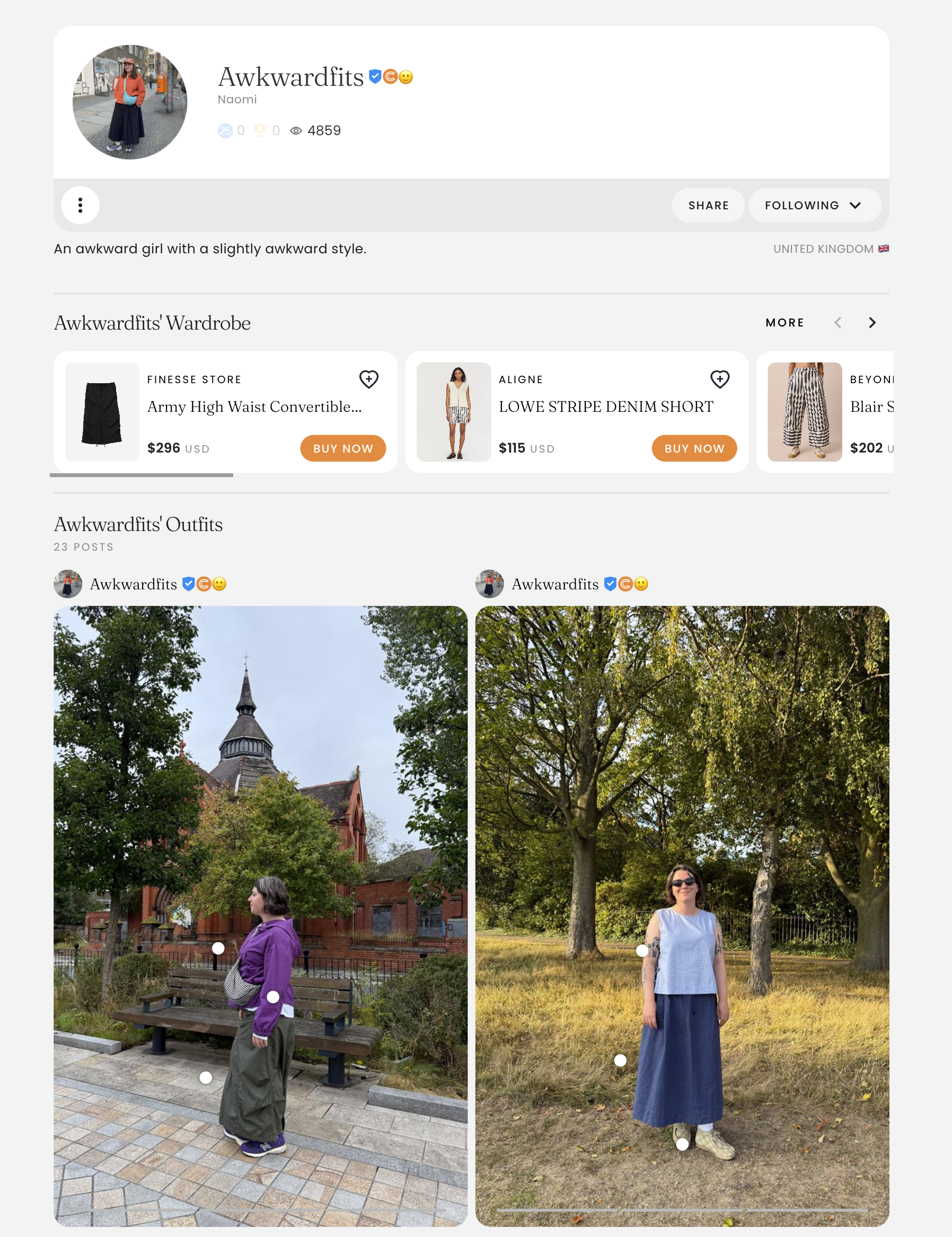View more of Awkwardfits' Wardrobe
This screenshot has height=1237, width=952.
(784, 323)
